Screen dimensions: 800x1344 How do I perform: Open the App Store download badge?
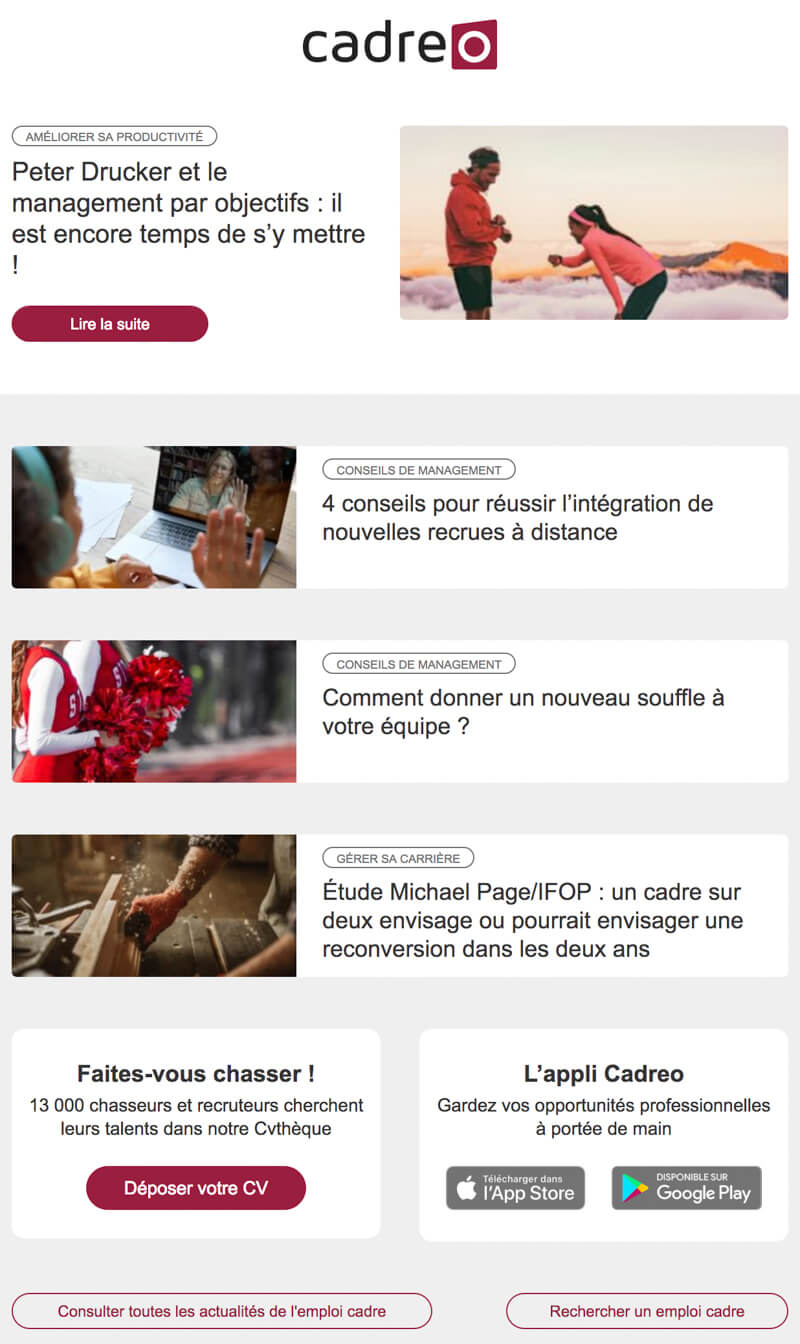coord(515,1188)
